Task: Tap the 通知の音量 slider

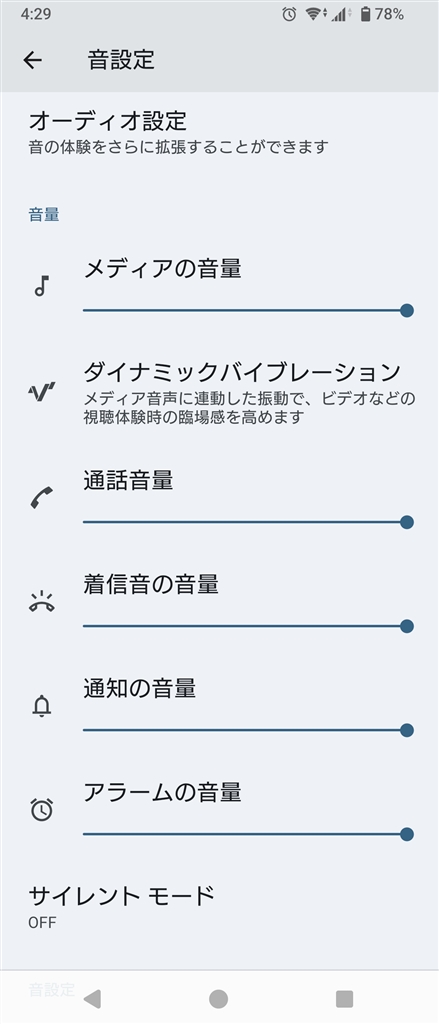Action: click(x=248, y=730)
